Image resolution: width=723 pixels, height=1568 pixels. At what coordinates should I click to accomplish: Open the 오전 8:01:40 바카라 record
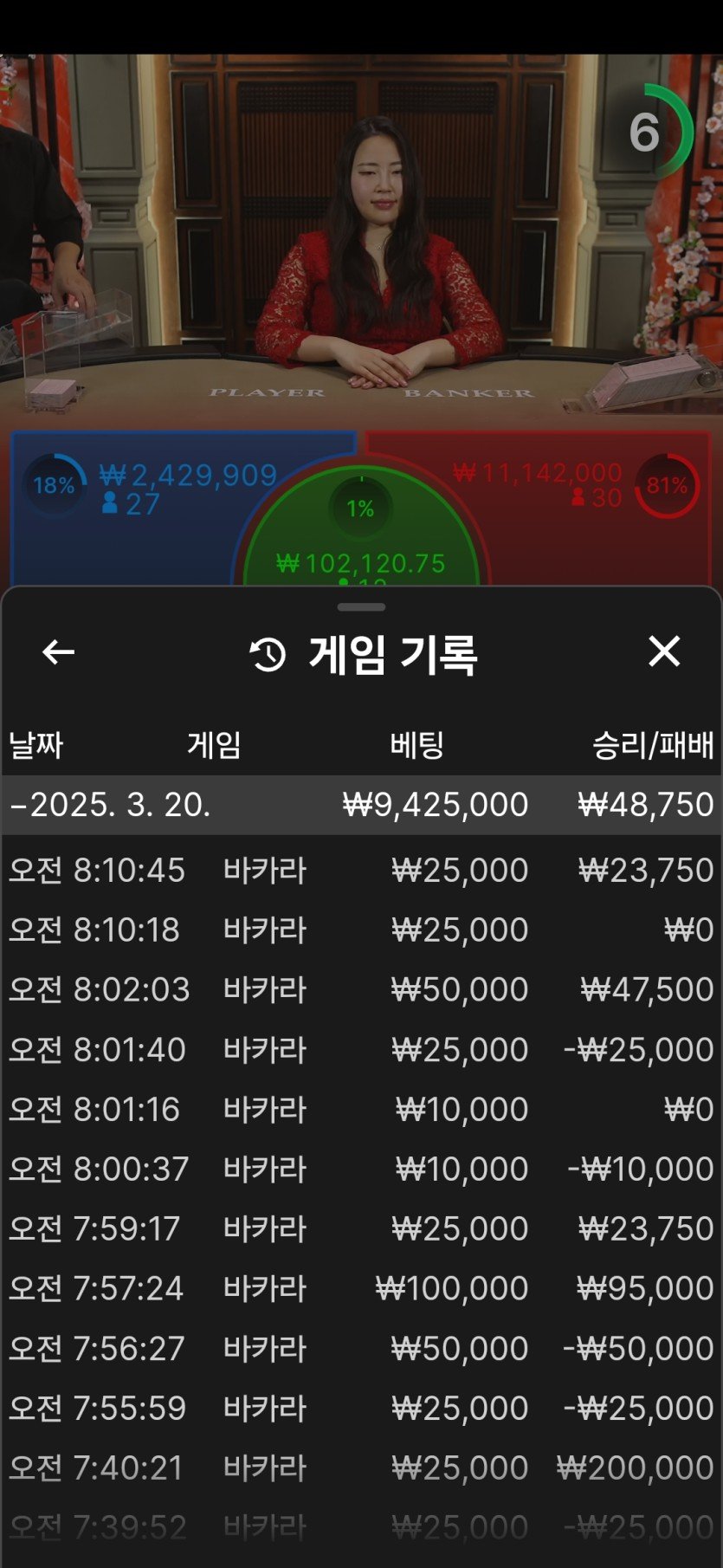pos(361,1049)
